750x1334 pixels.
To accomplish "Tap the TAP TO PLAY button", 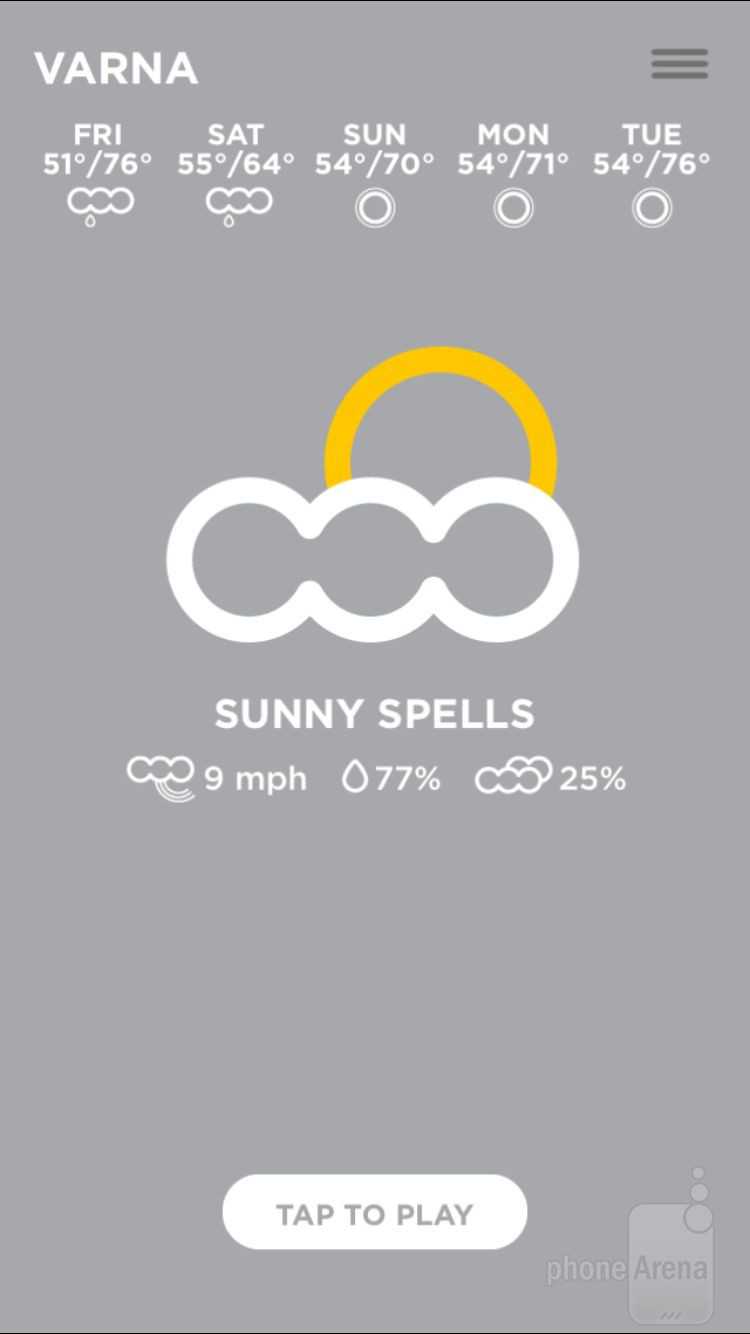I will 374,1213.
